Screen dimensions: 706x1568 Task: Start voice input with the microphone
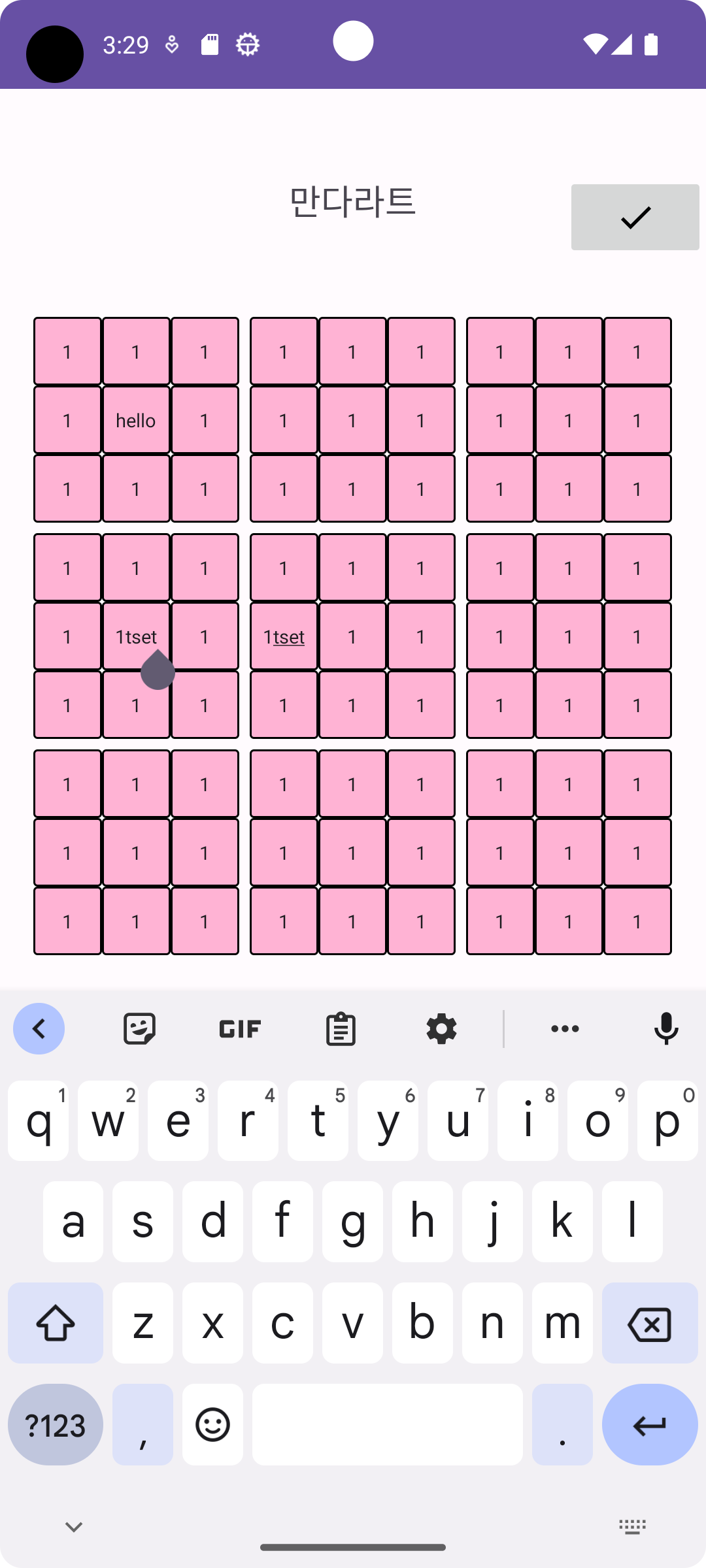[666, 1029]
